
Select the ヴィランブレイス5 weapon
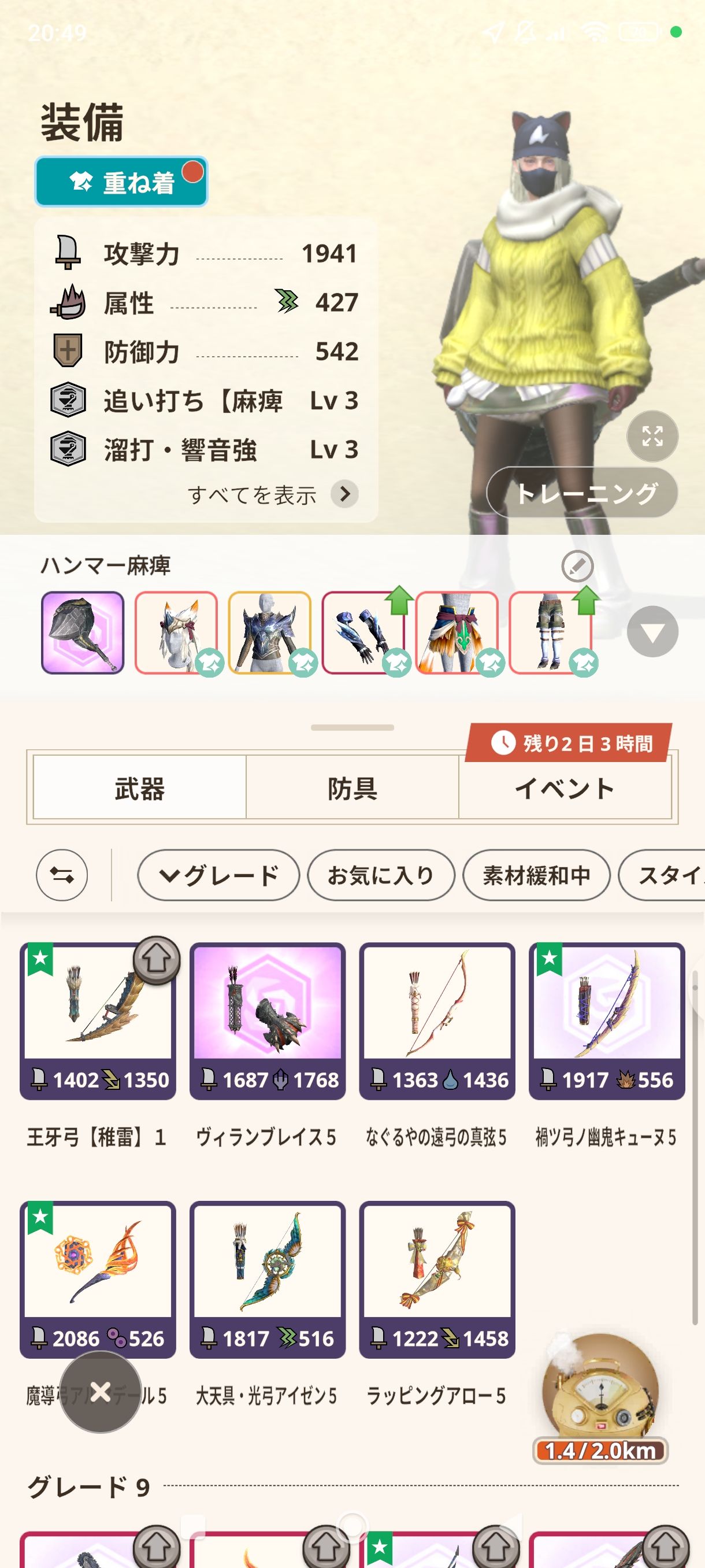268,1021
